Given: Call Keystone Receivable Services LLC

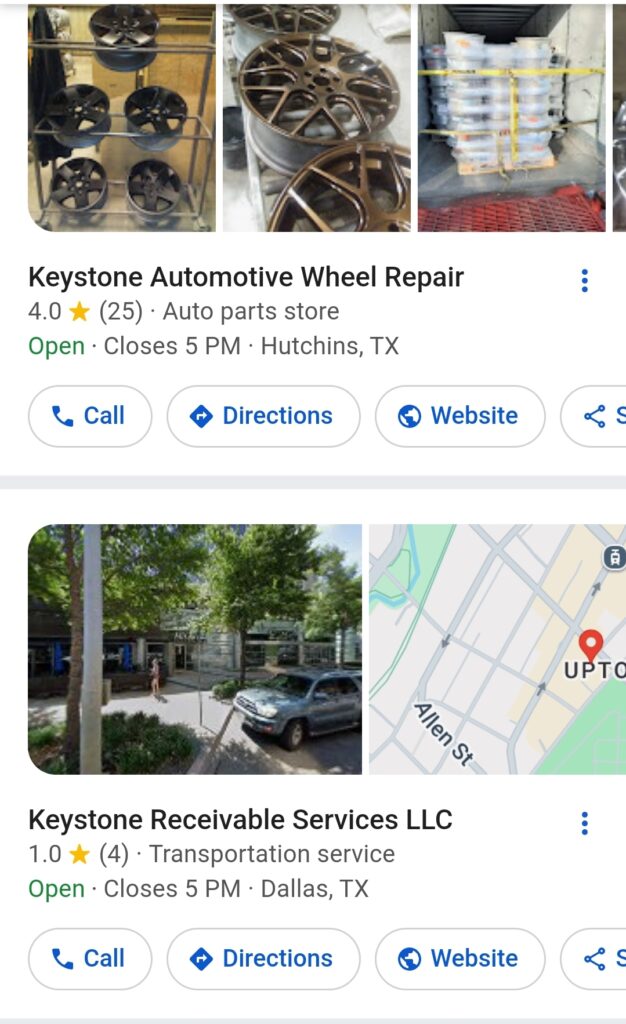Looking at the screenshot, I should [90, 958].
